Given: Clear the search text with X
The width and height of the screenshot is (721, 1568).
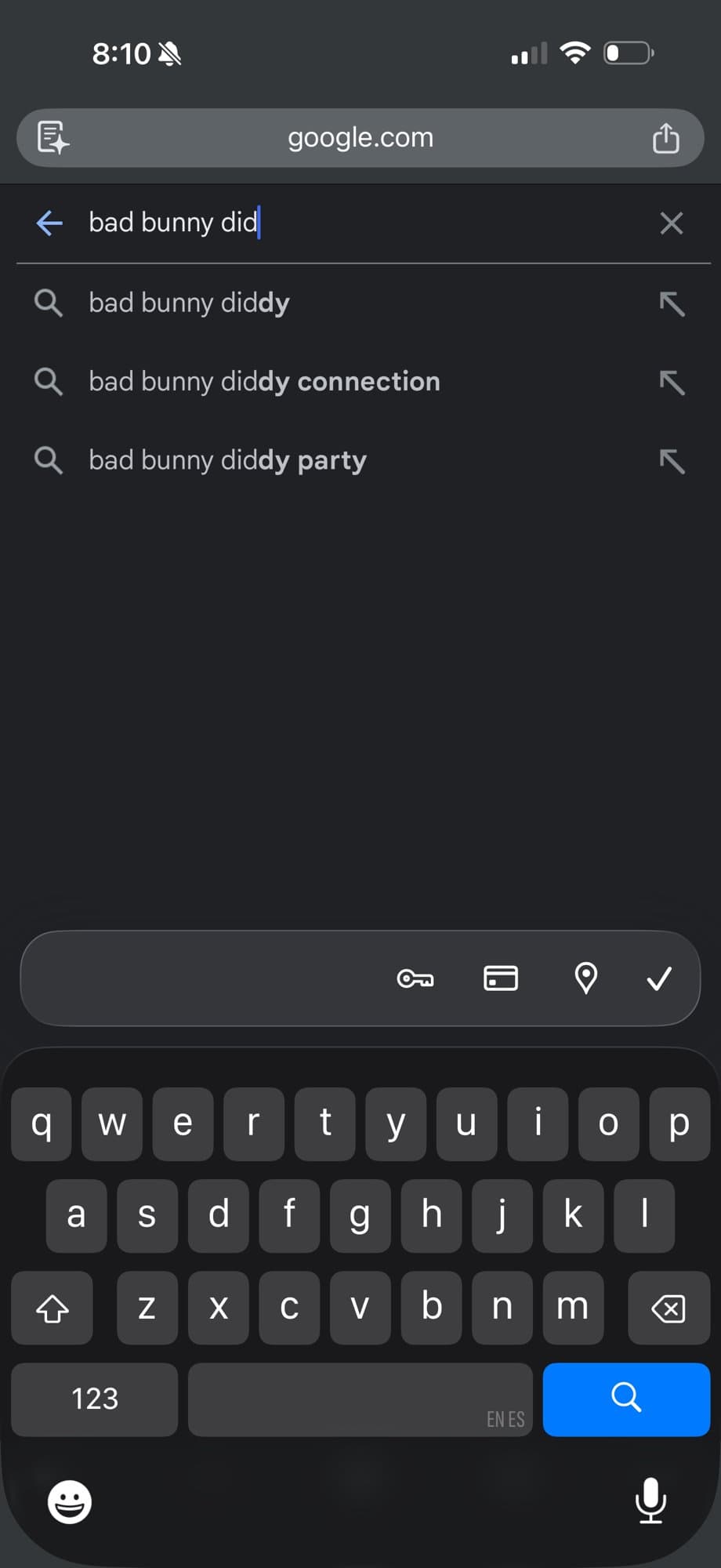Looking at the screenshot, I should tap(671, 223).
